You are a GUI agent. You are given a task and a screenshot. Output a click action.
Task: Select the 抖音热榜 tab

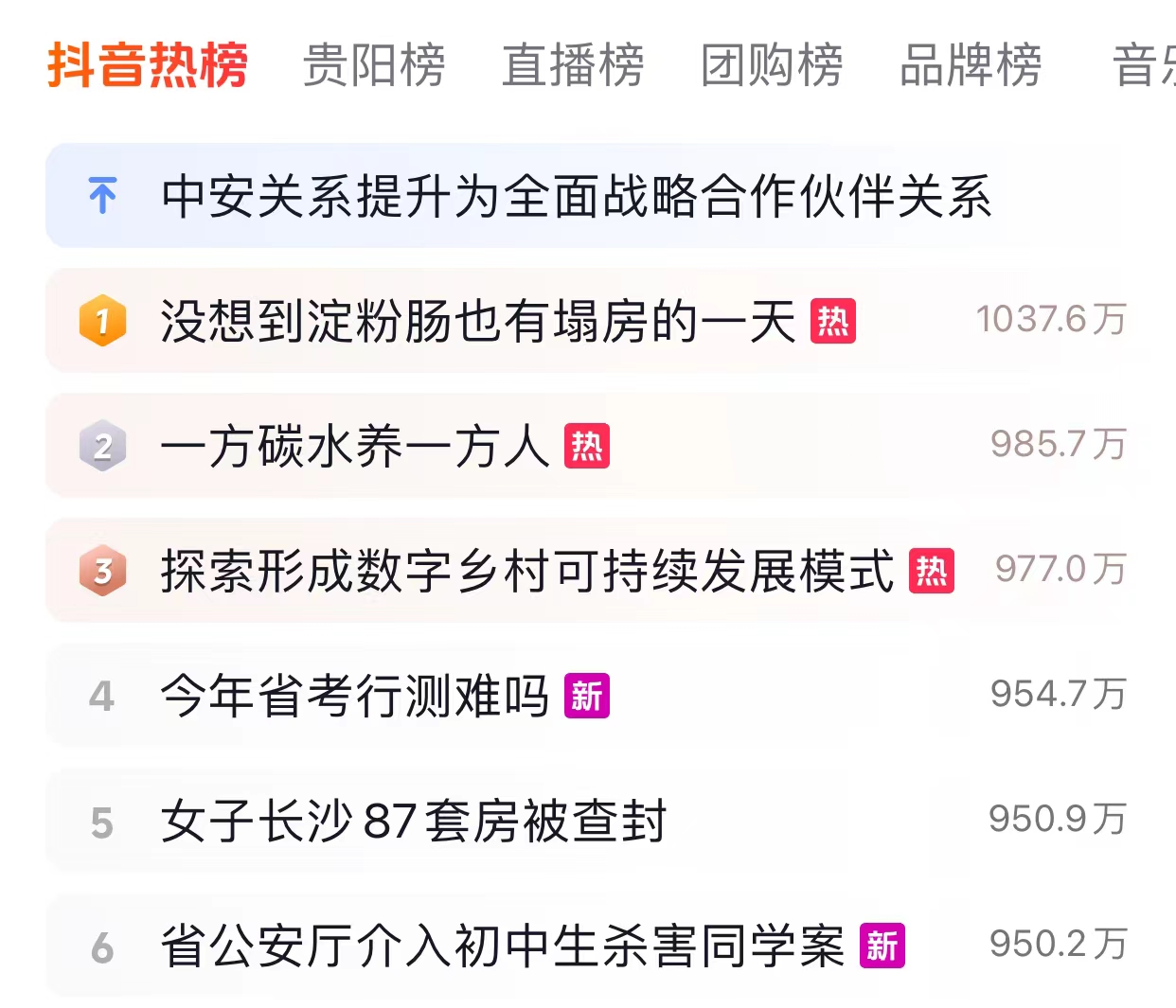[148, 65]
